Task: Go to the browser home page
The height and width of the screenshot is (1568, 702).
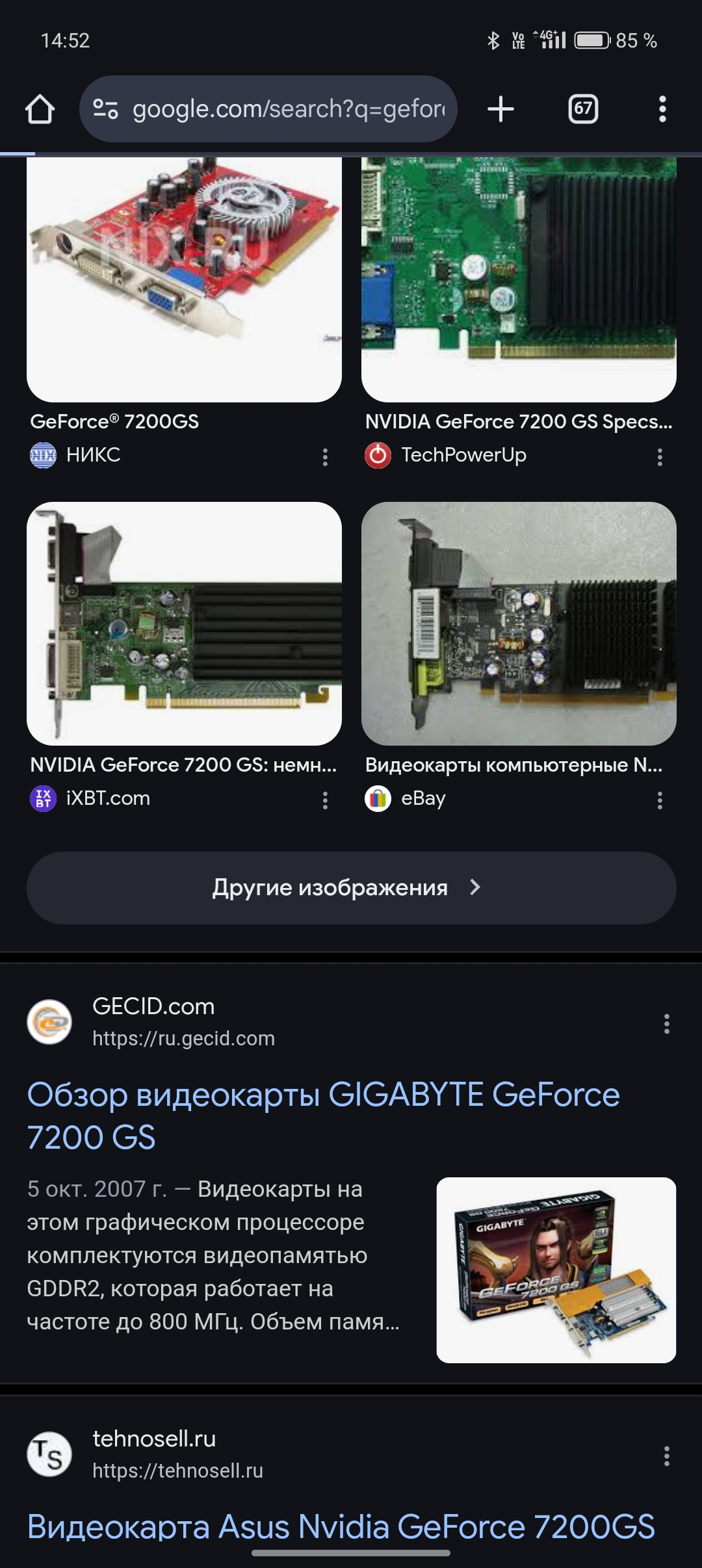Action: 40,109
